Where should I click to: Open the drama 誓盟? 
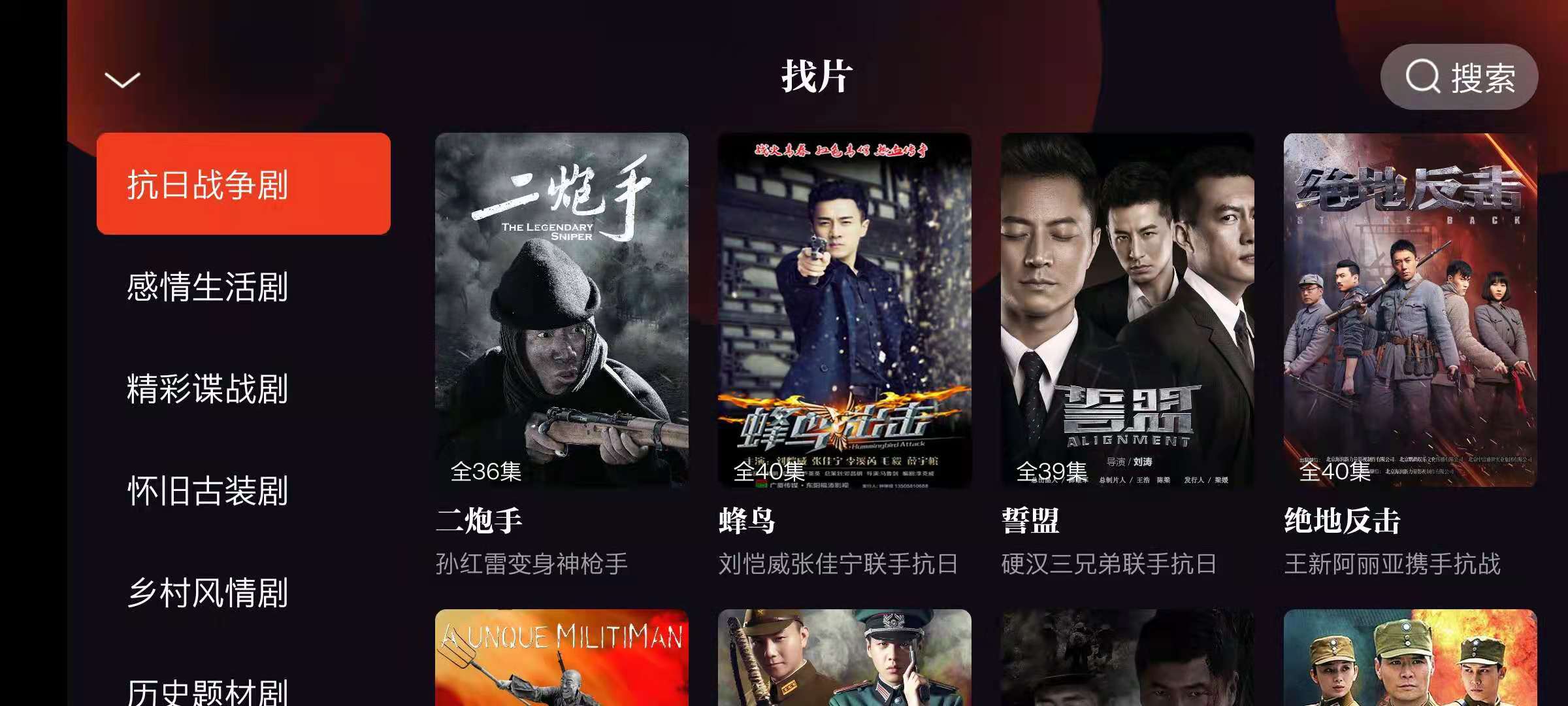pyautogui.click(x=1127, y=310)
